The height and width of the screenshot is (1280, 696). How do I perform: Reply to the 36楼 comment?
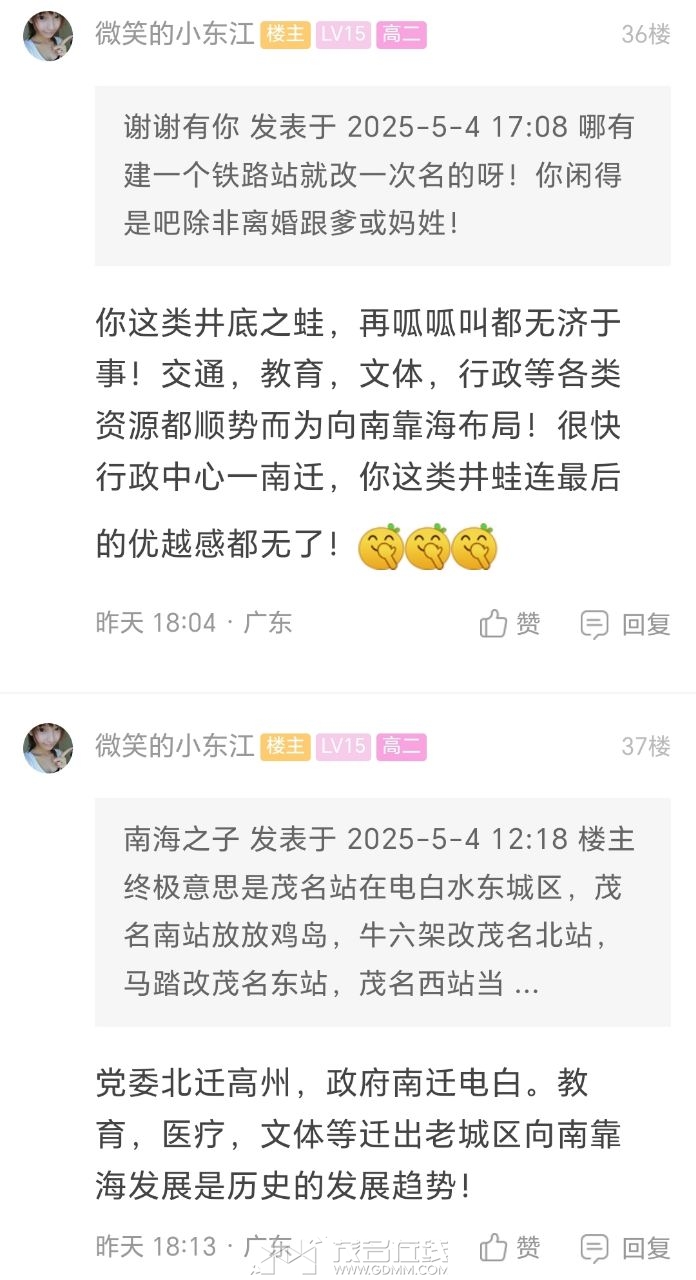tap(626, 624)
